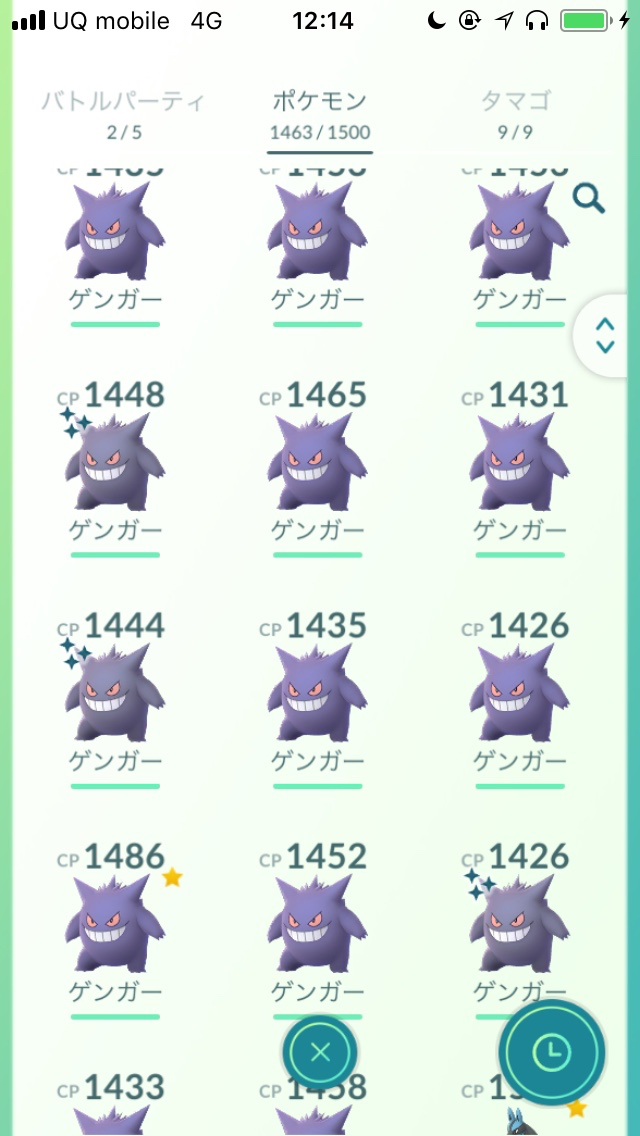This screenshot has height=1136, width=640.
Task: Tap the up-down scroll handle
Action: pyautogui.click(x=605, y=336)
